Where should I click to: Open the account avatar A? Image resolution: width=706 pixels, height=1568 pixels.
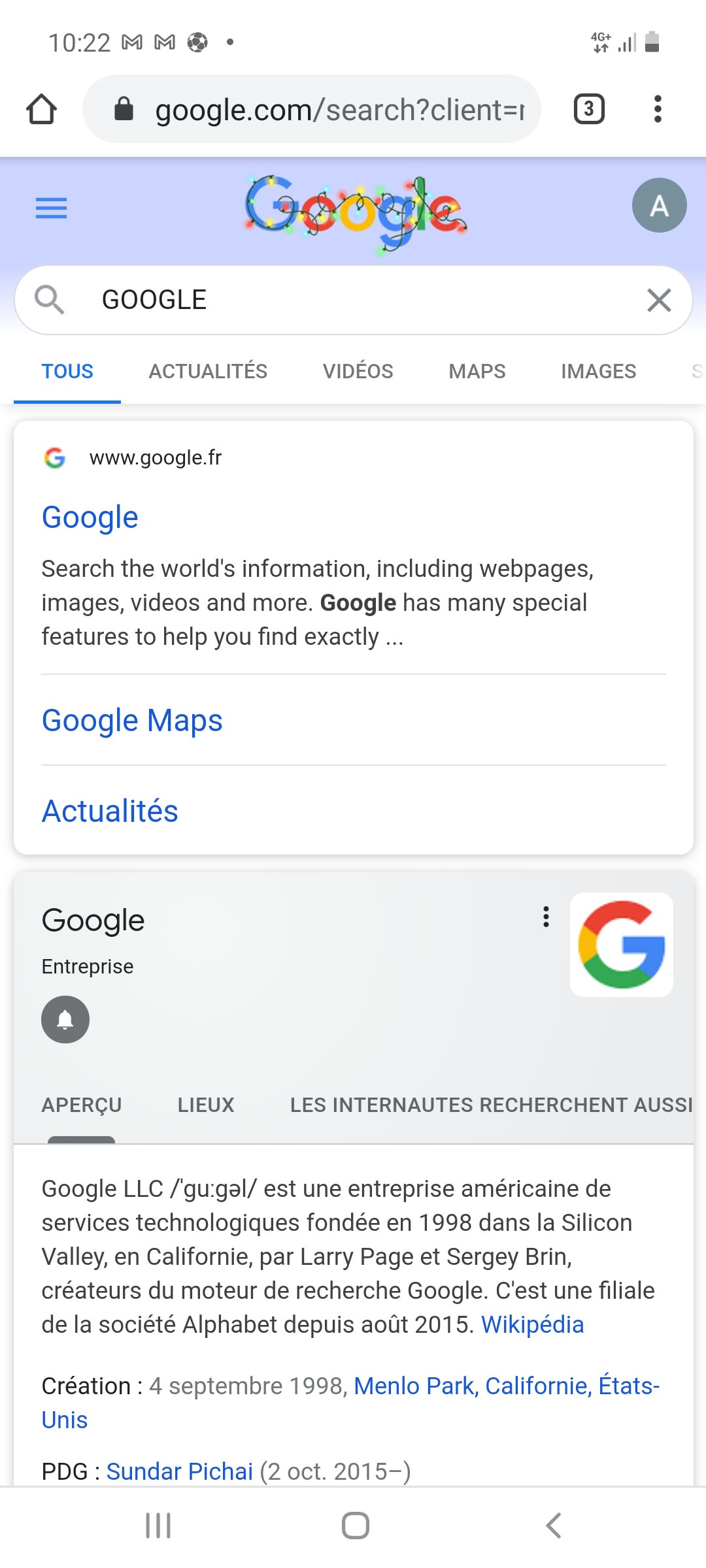[x=659, y=206]
